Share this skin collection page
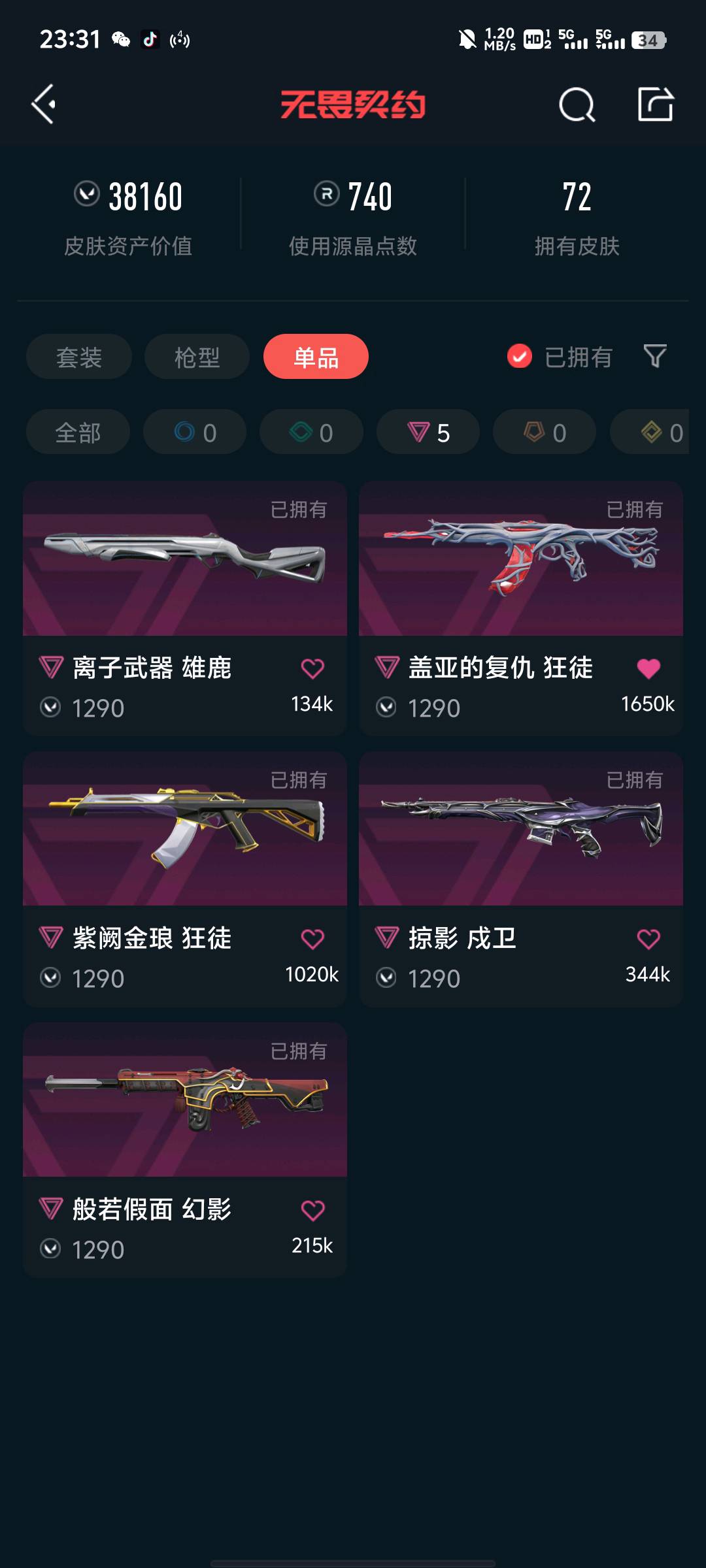This screenshot has height=1568, width=706. tap(655, 105)
